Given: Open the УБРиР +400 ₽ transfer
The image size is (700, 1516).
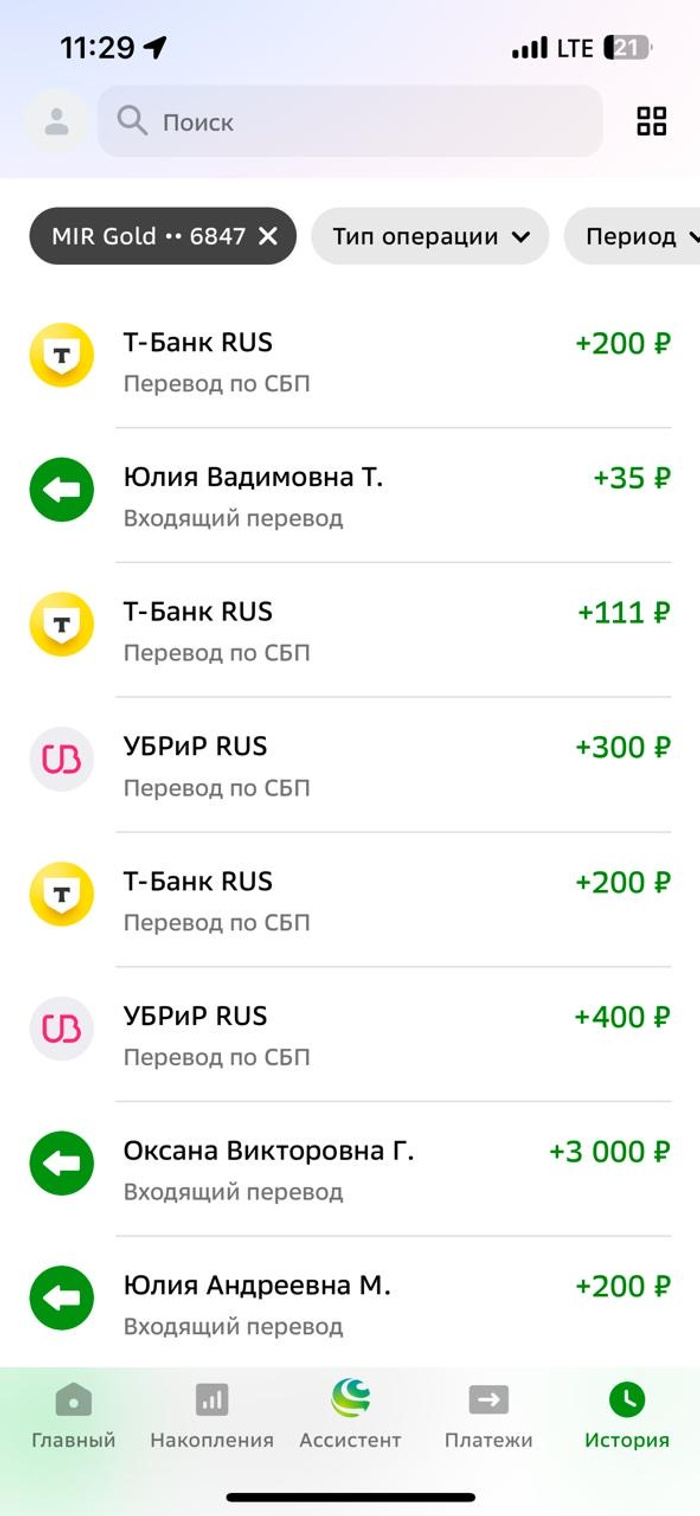Looking at the screenshot, I should pyautogui.click(x=350, y=1033).
